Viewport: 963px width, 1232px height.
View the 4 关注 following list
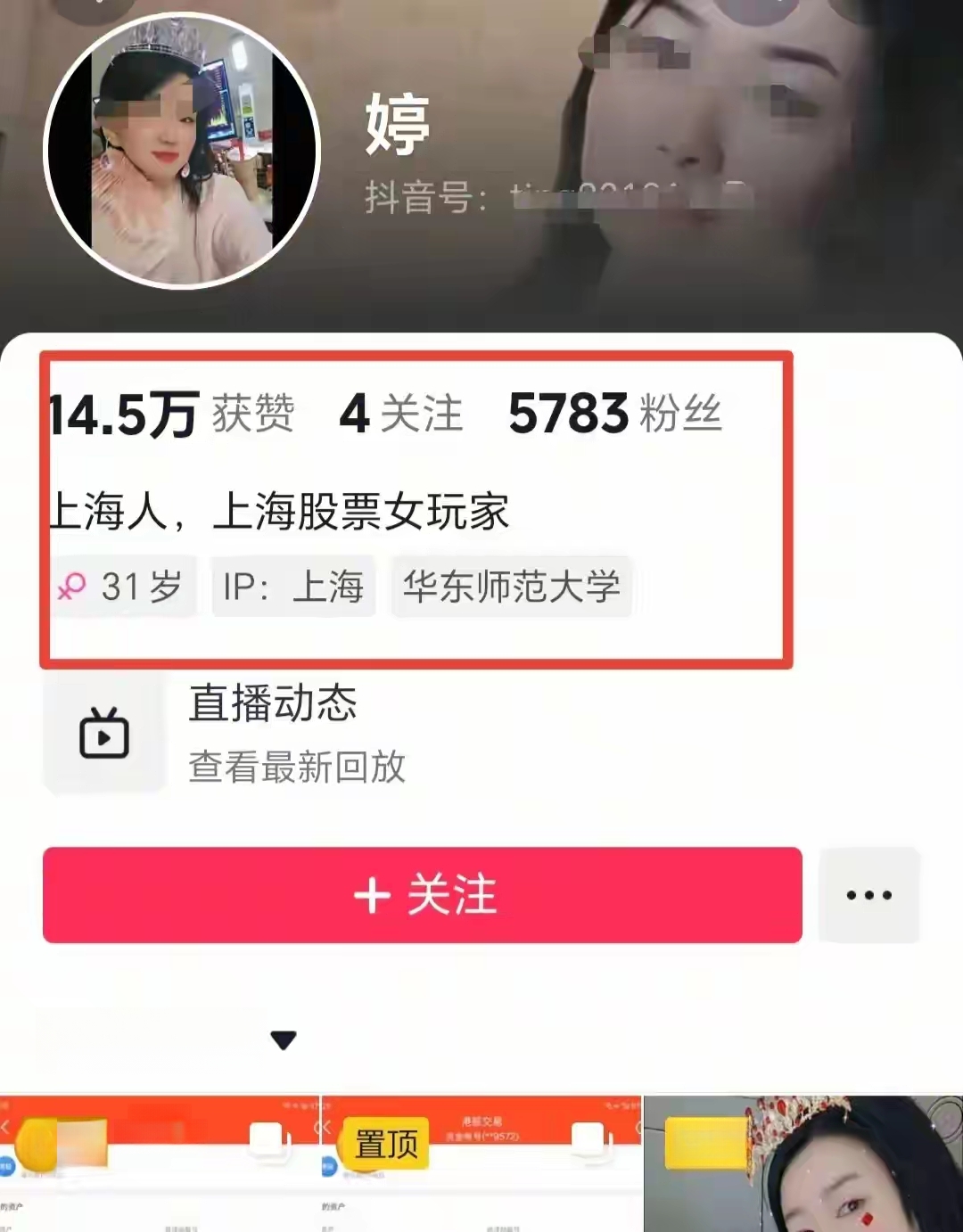400,414
